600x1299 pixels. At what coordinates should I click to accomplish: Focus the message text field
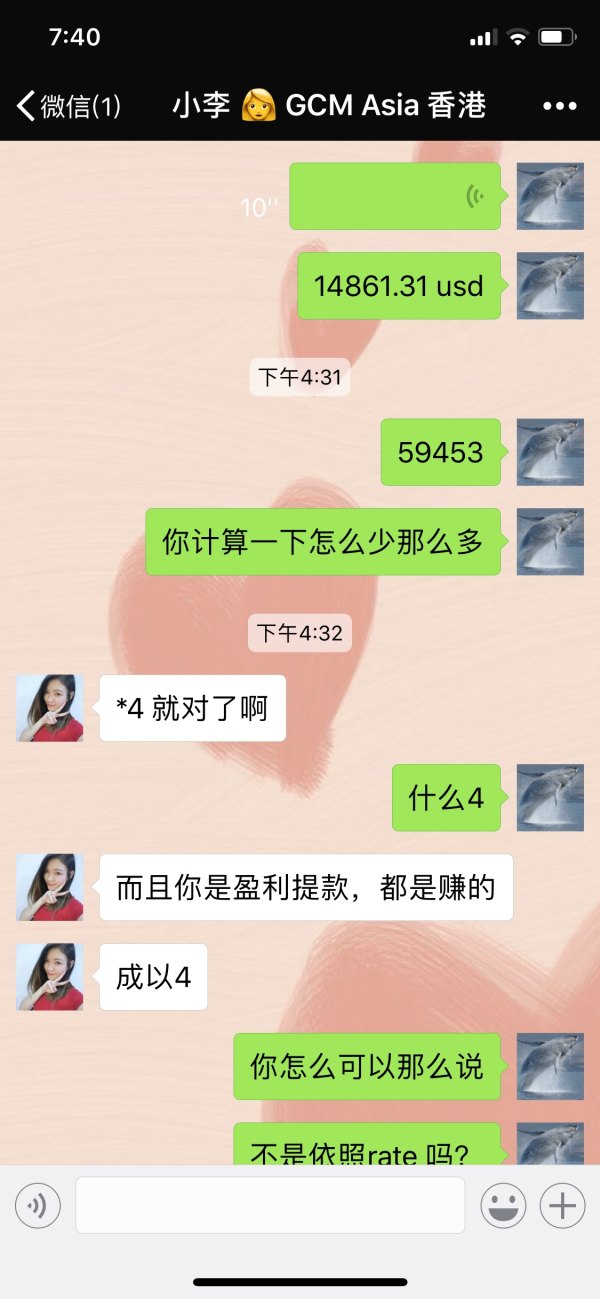[270, 1206]
